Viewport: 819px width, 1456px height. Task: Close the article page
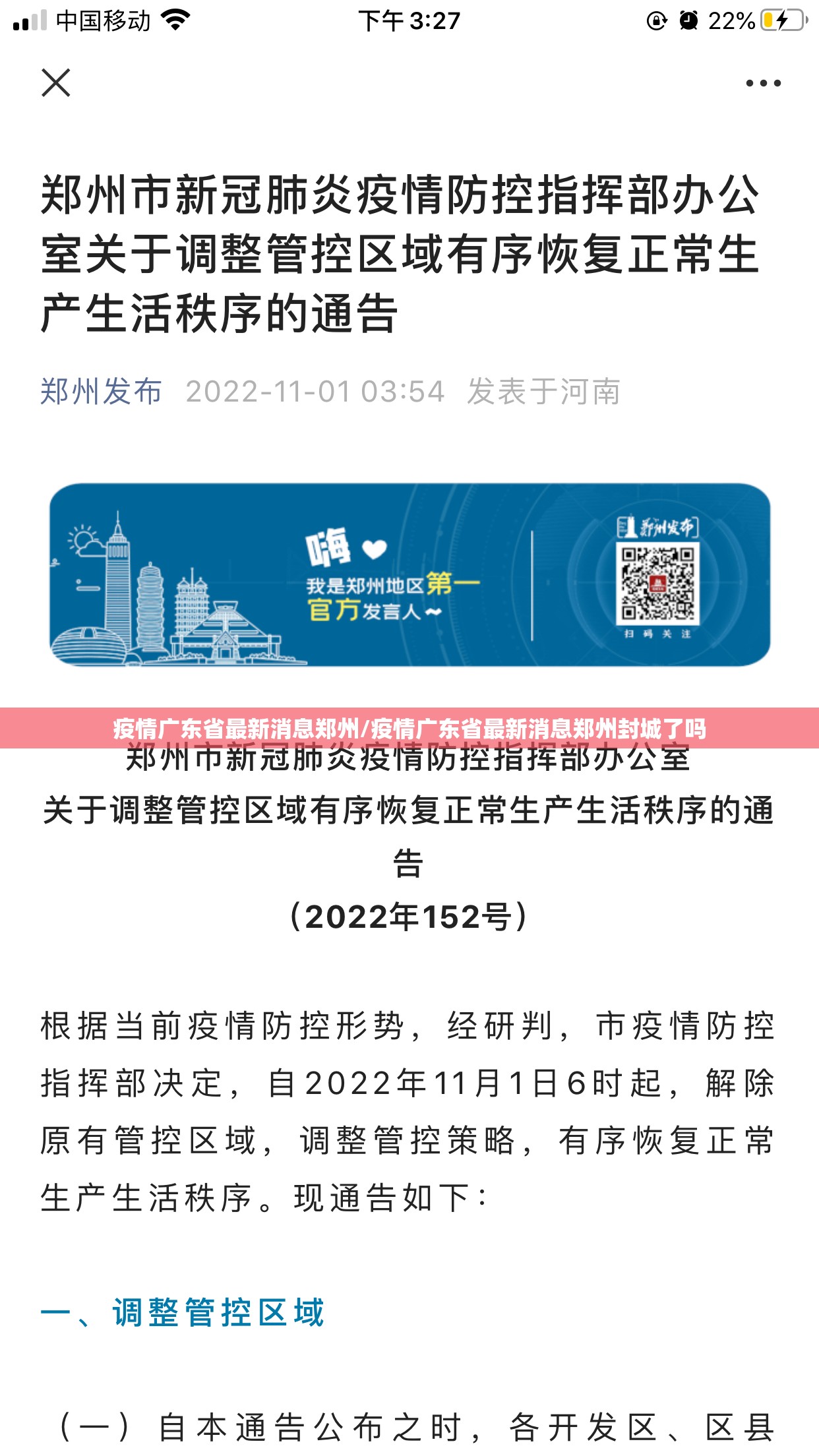[x=56, y=83]
